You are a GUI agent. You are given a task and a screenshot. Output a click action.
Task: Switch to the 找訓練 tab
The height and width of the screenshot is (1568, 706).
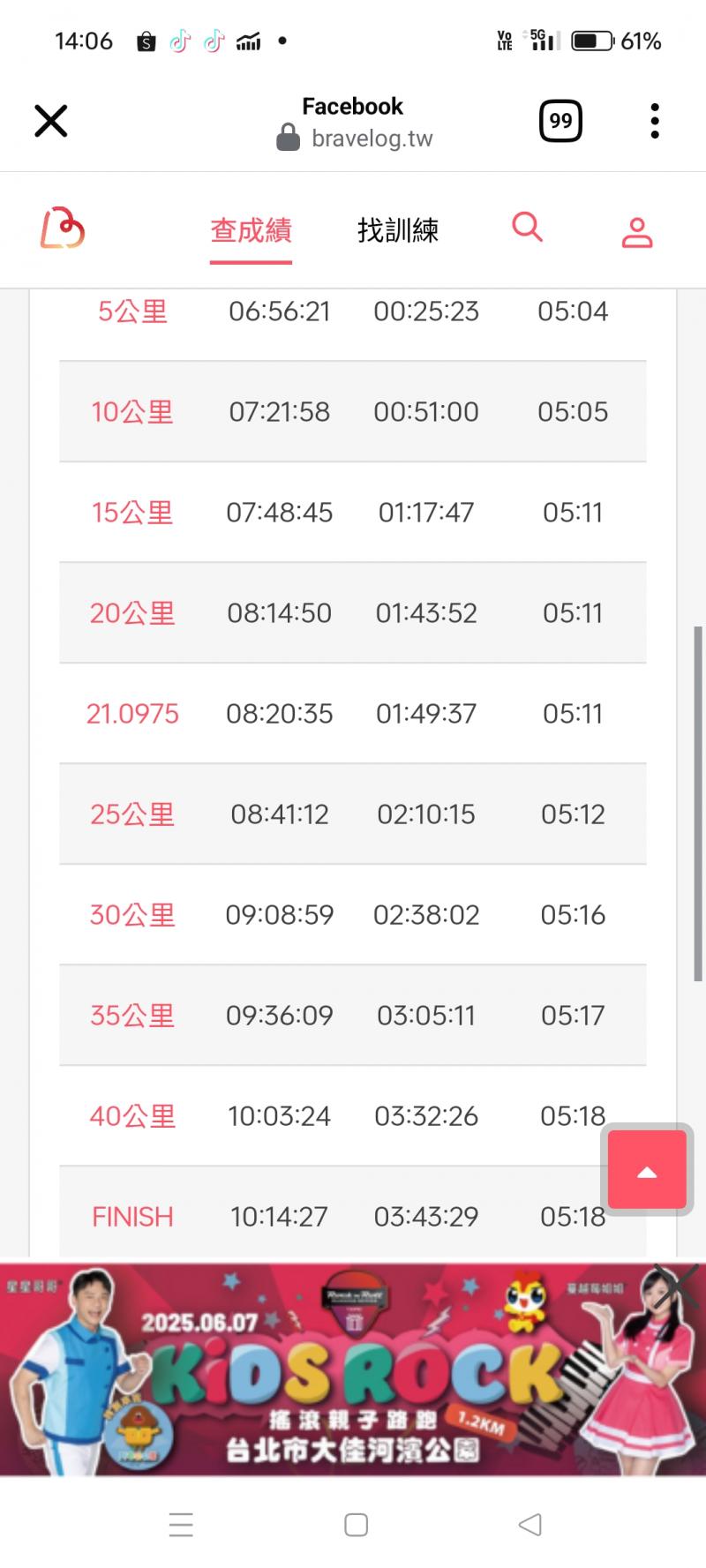tap(398, 231)
